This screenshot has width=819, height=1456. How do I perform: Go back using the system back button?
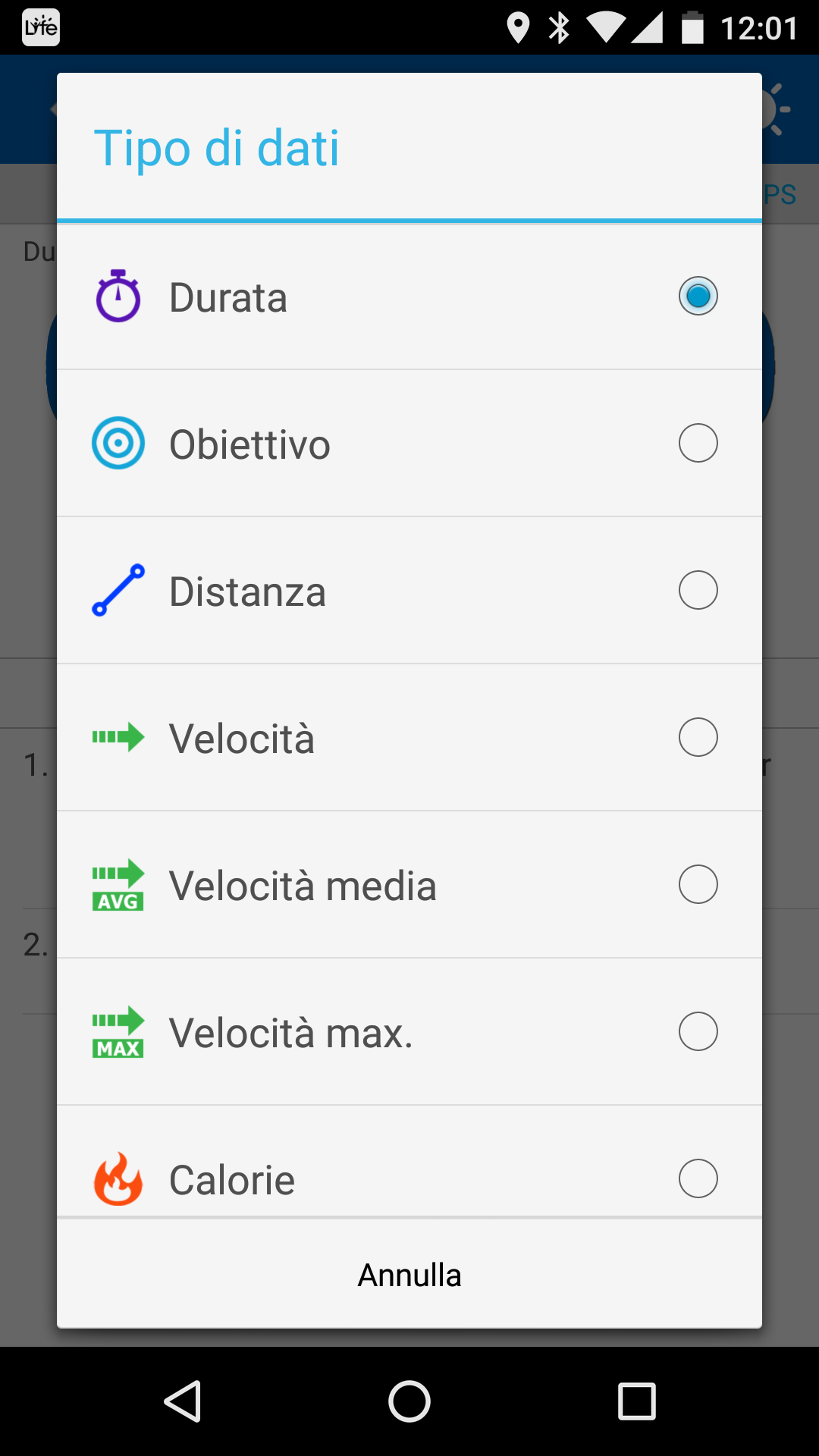182,1401
